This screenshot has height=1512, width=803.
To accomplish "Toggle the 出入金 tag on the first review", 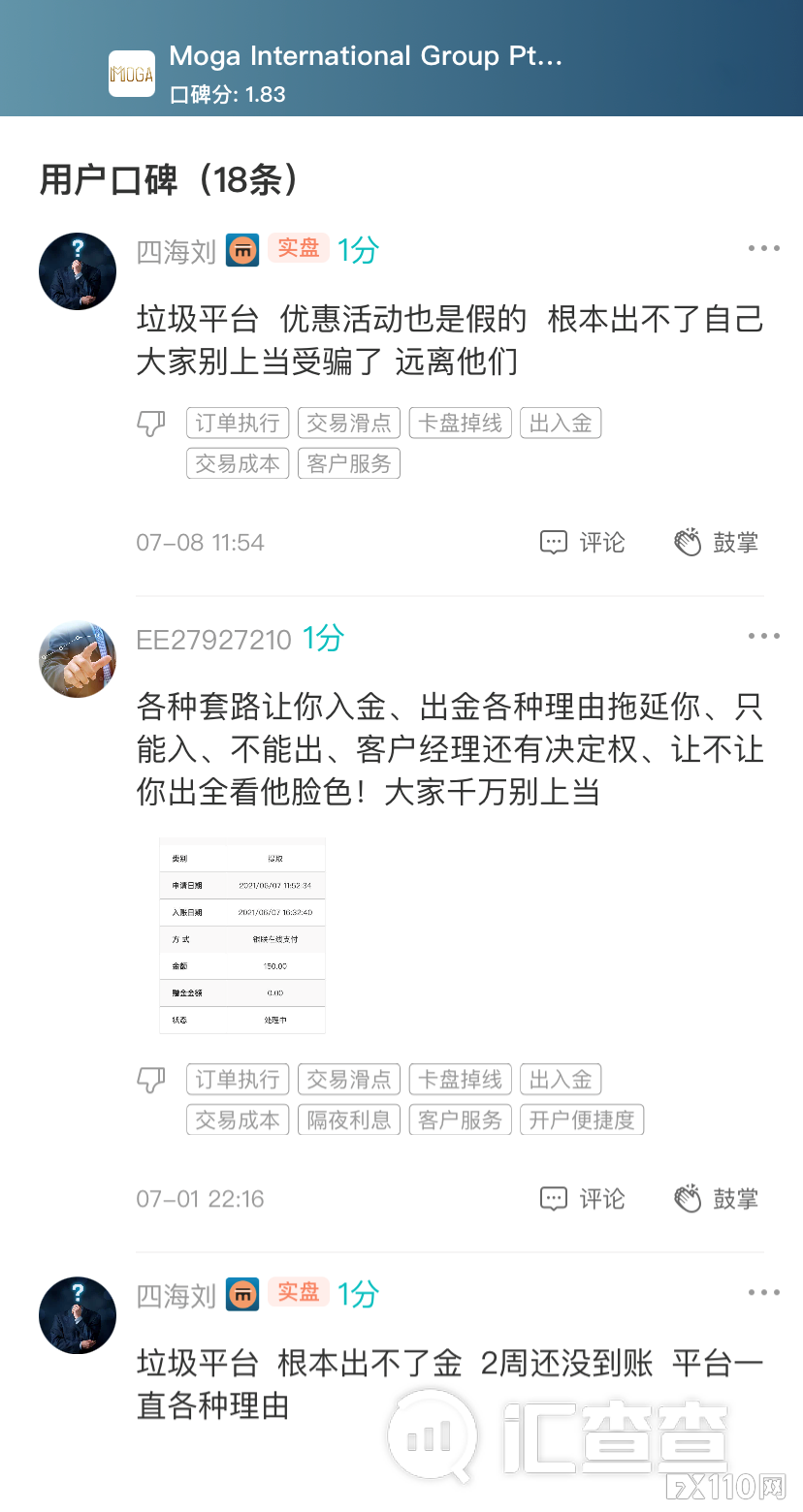I will [561, 423].
